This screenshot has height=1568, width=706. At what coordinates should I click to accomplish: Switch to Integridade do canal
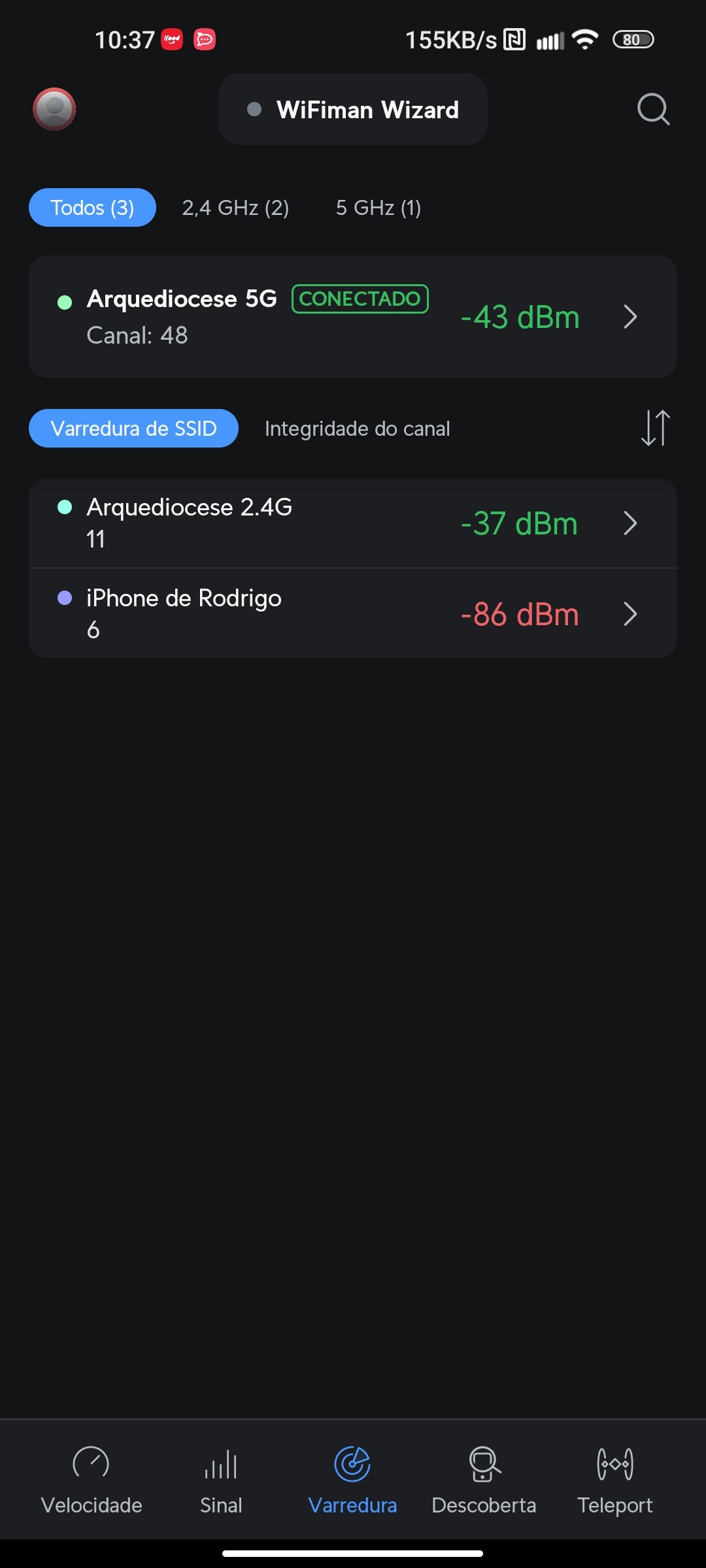[357, 429]
